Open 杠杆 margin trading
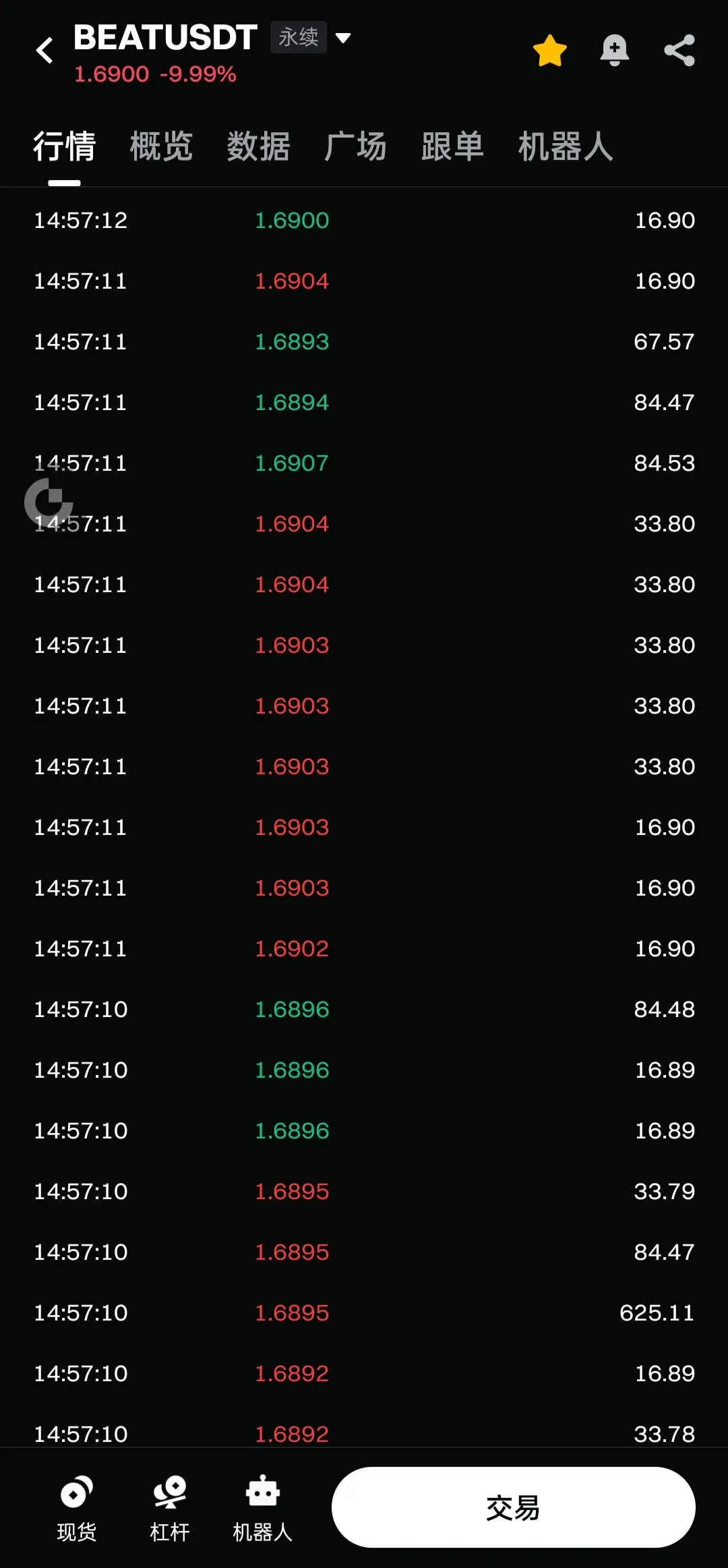 [169, 1509]
